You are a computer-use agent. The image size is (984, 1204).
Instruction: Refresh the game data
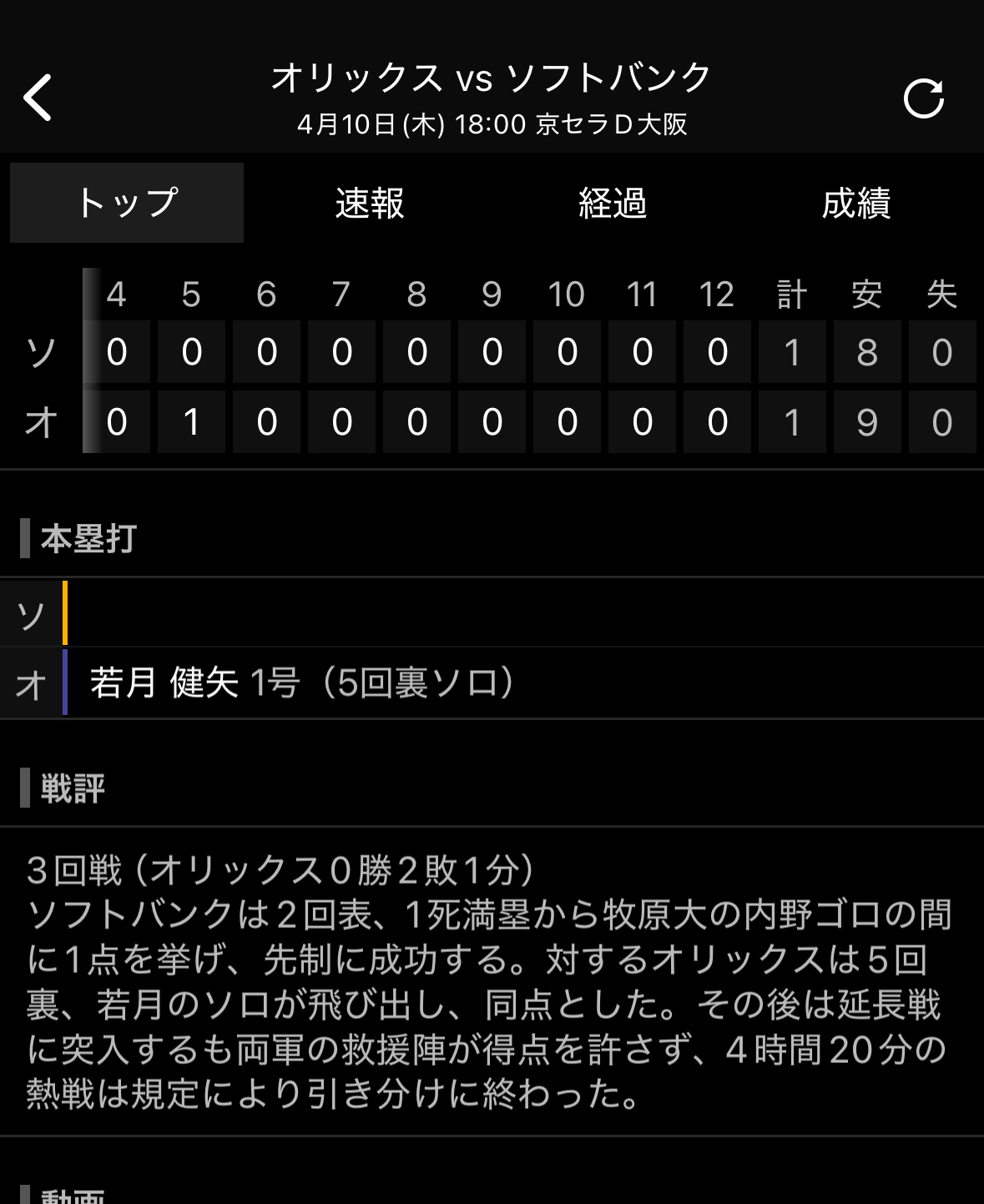923,99
